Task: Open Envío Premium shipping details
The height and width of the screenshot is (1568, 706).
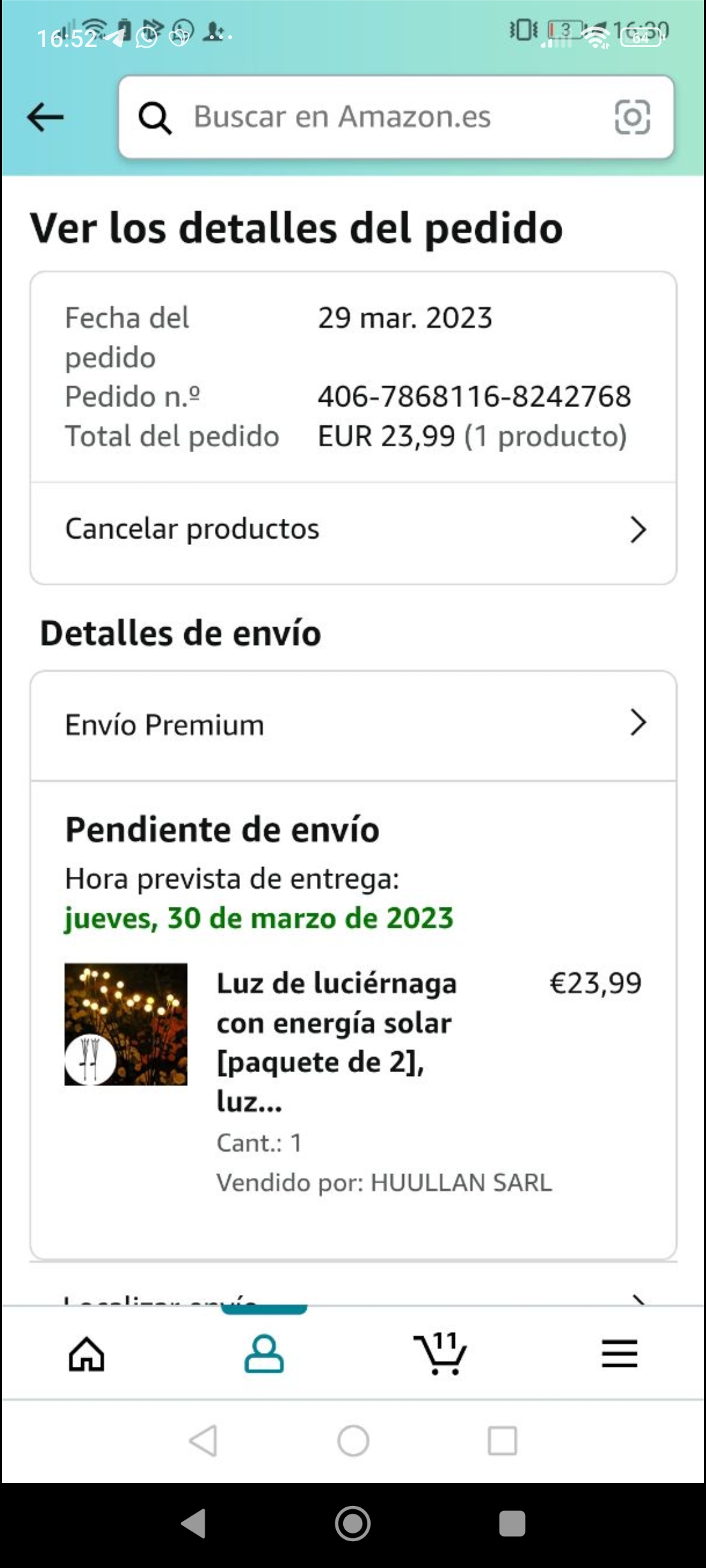Action: click(353, 725)
